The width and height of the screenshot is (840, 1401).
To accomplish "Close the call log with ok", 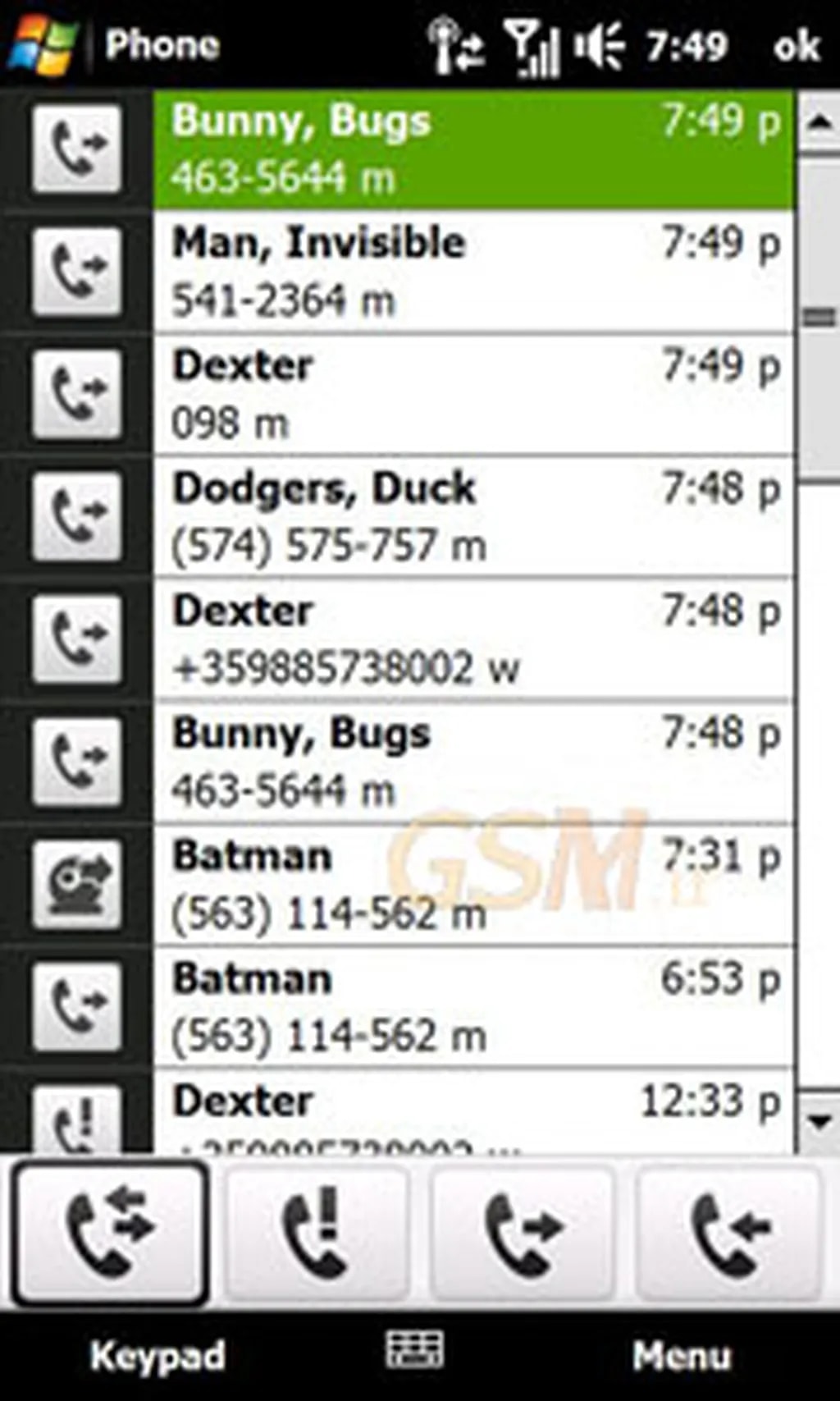I will pyautogui.click(x=796, y=46).
